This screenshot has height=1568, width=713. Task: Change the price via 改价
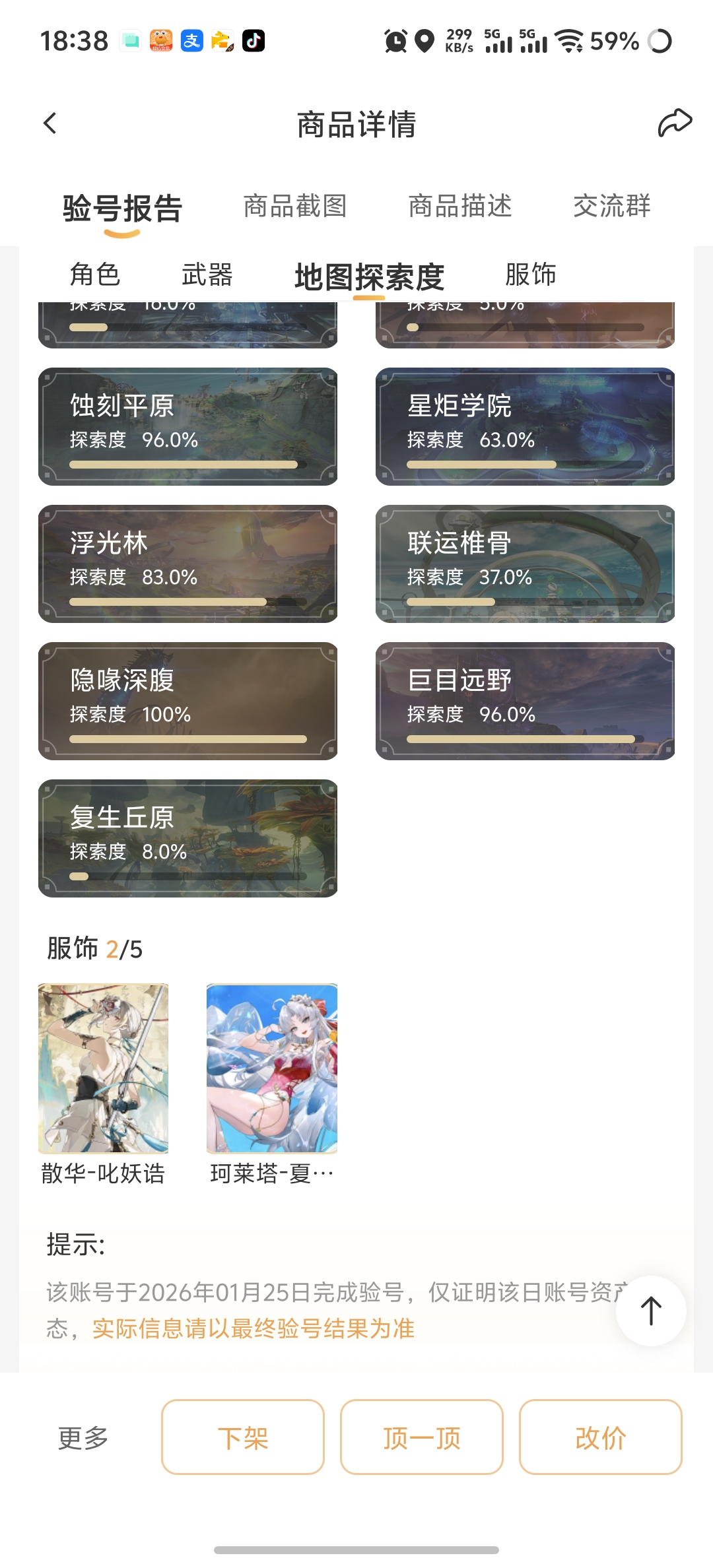tap(601, 1437)
